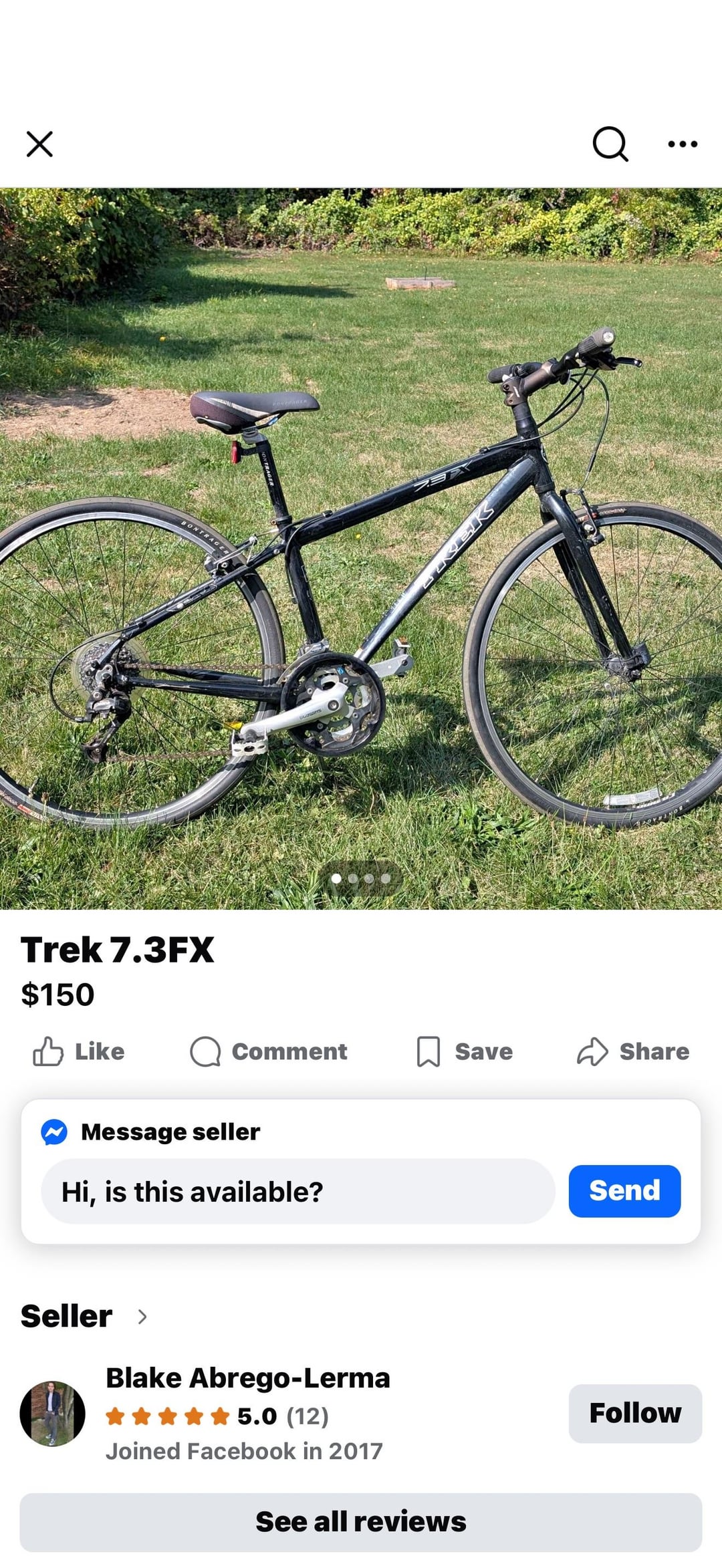View the Trek bike listing photo
This screenshot has height=1568, width=722.
(361, 548)
